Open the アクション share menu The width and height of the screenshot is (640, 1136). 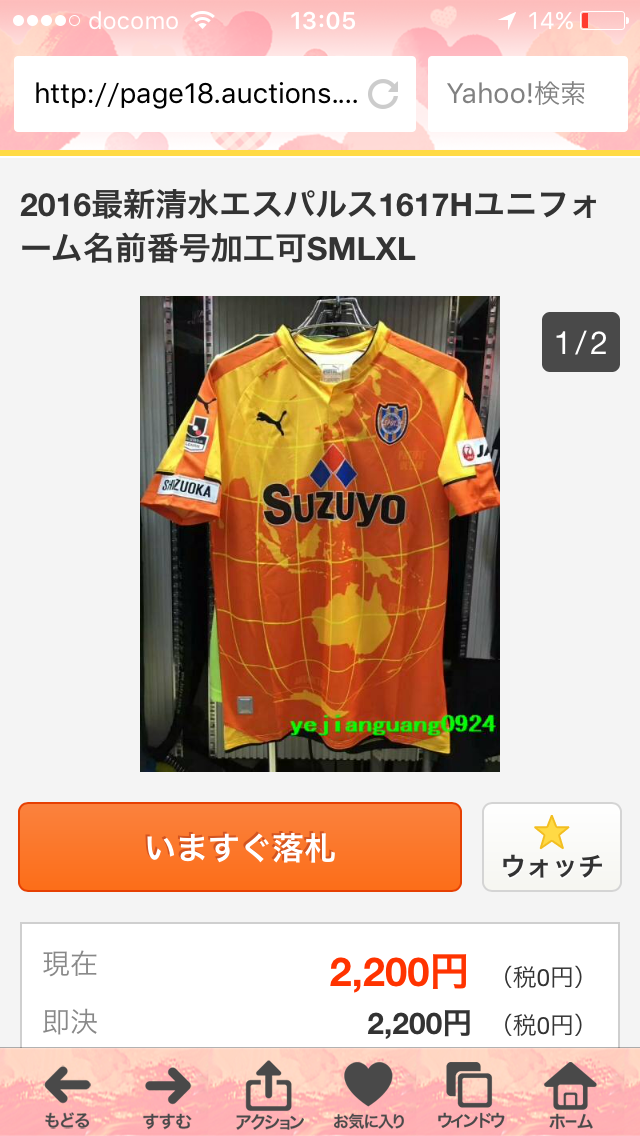pyautogui.click(x=269, y=1093)
